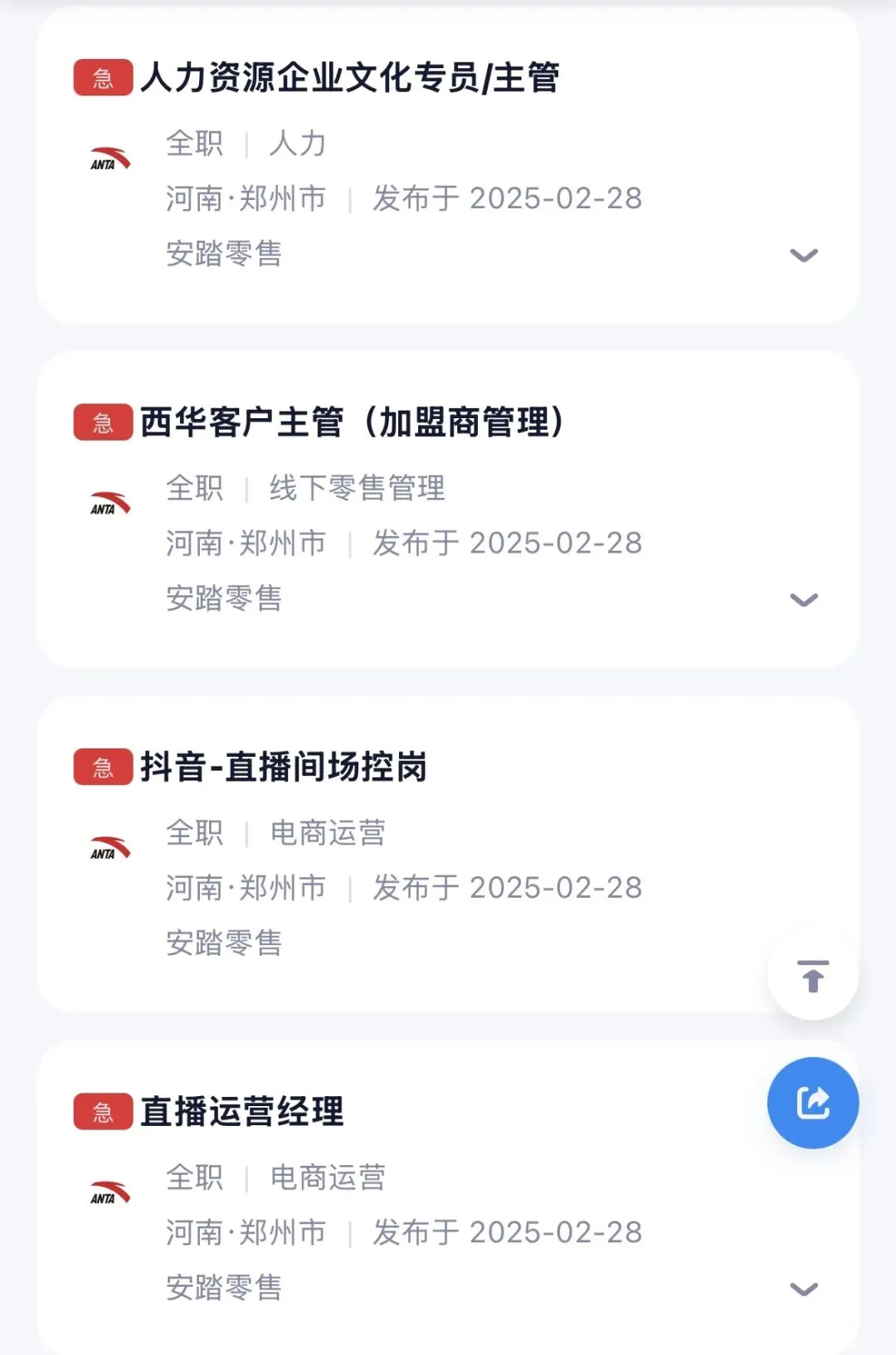Open the 抖音-直播间场控岗 job card
896x1355 pixels.
pyautogui.click(x=447, y=854)
